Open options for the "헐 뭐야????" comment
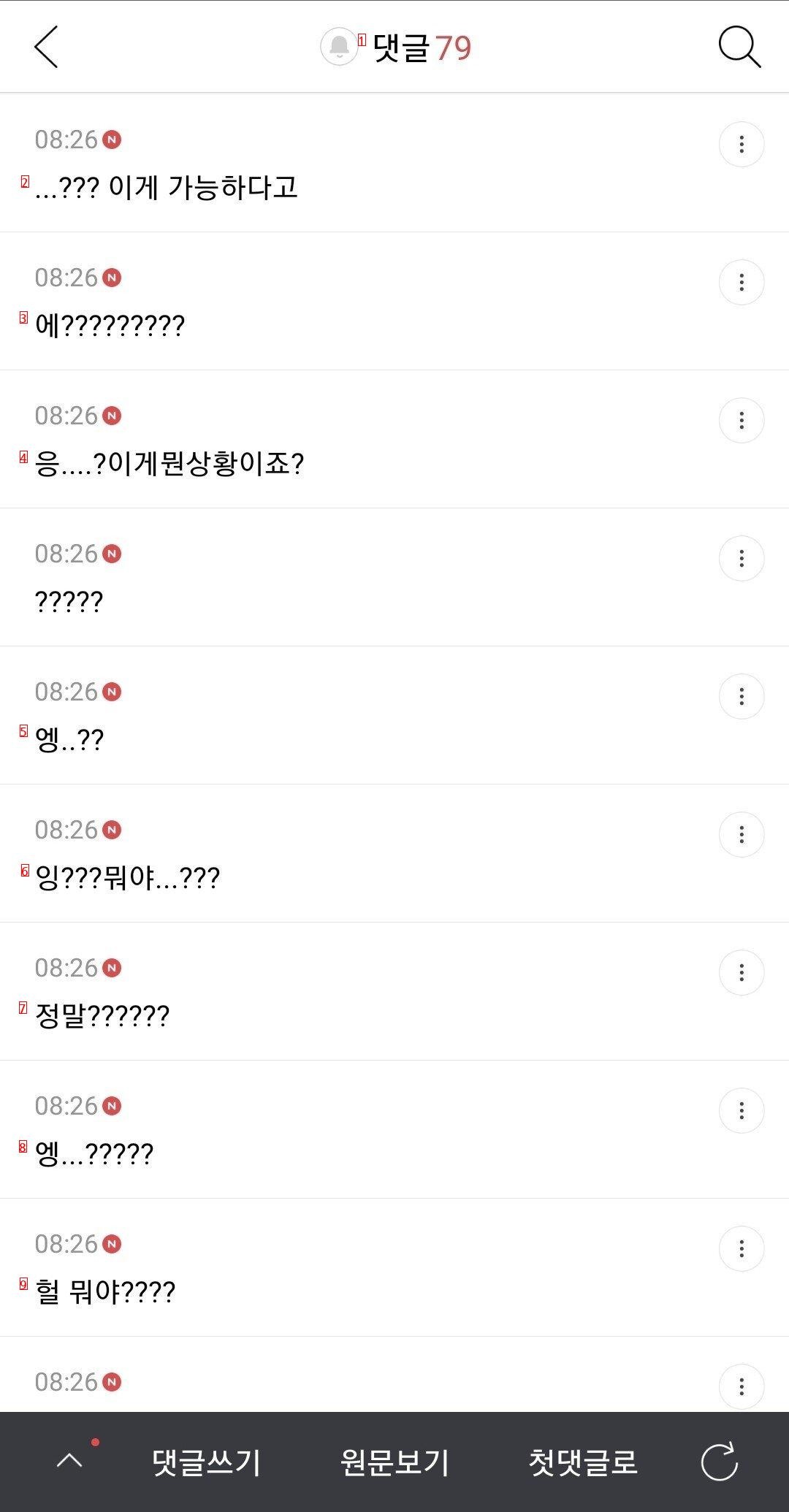The image size is (789, 1512). tap(742, 1248)
